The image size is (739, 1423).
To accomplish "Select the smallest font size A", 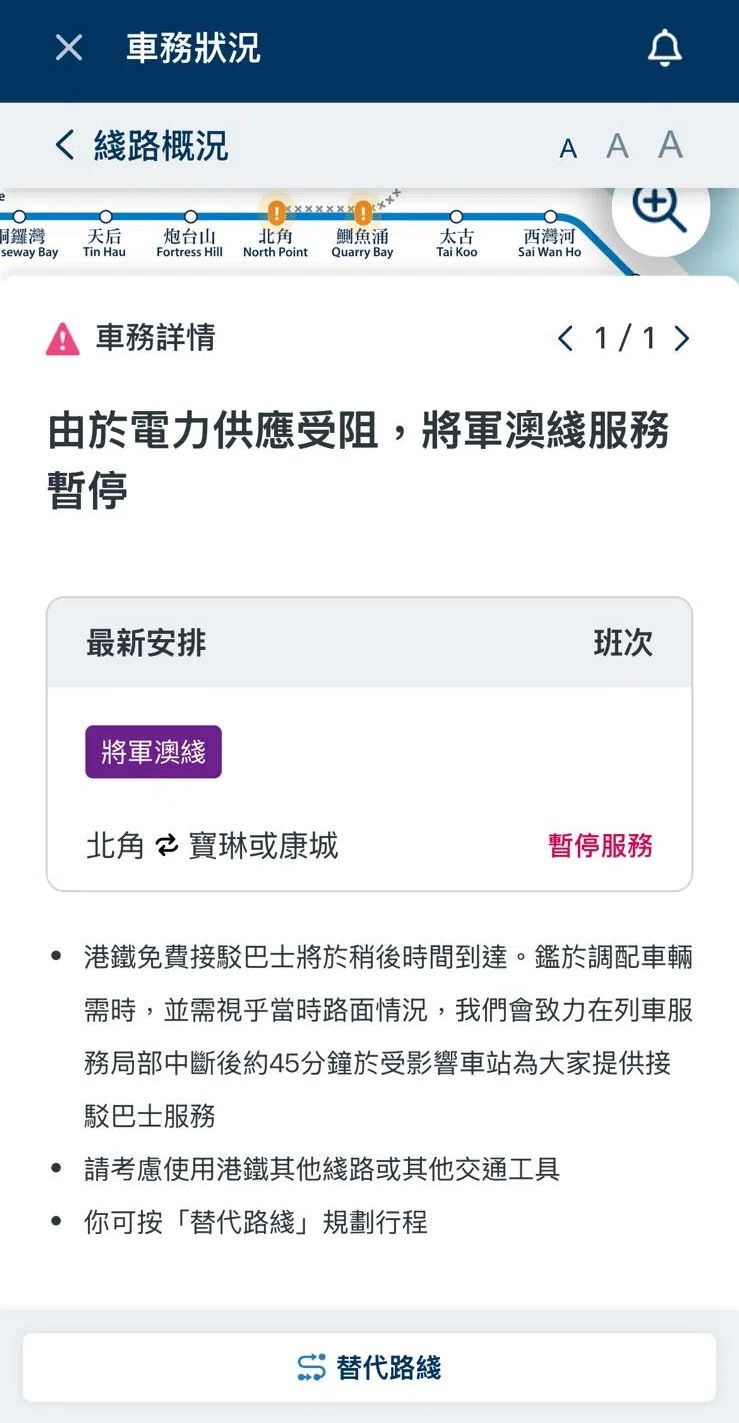I will (568, 149).
